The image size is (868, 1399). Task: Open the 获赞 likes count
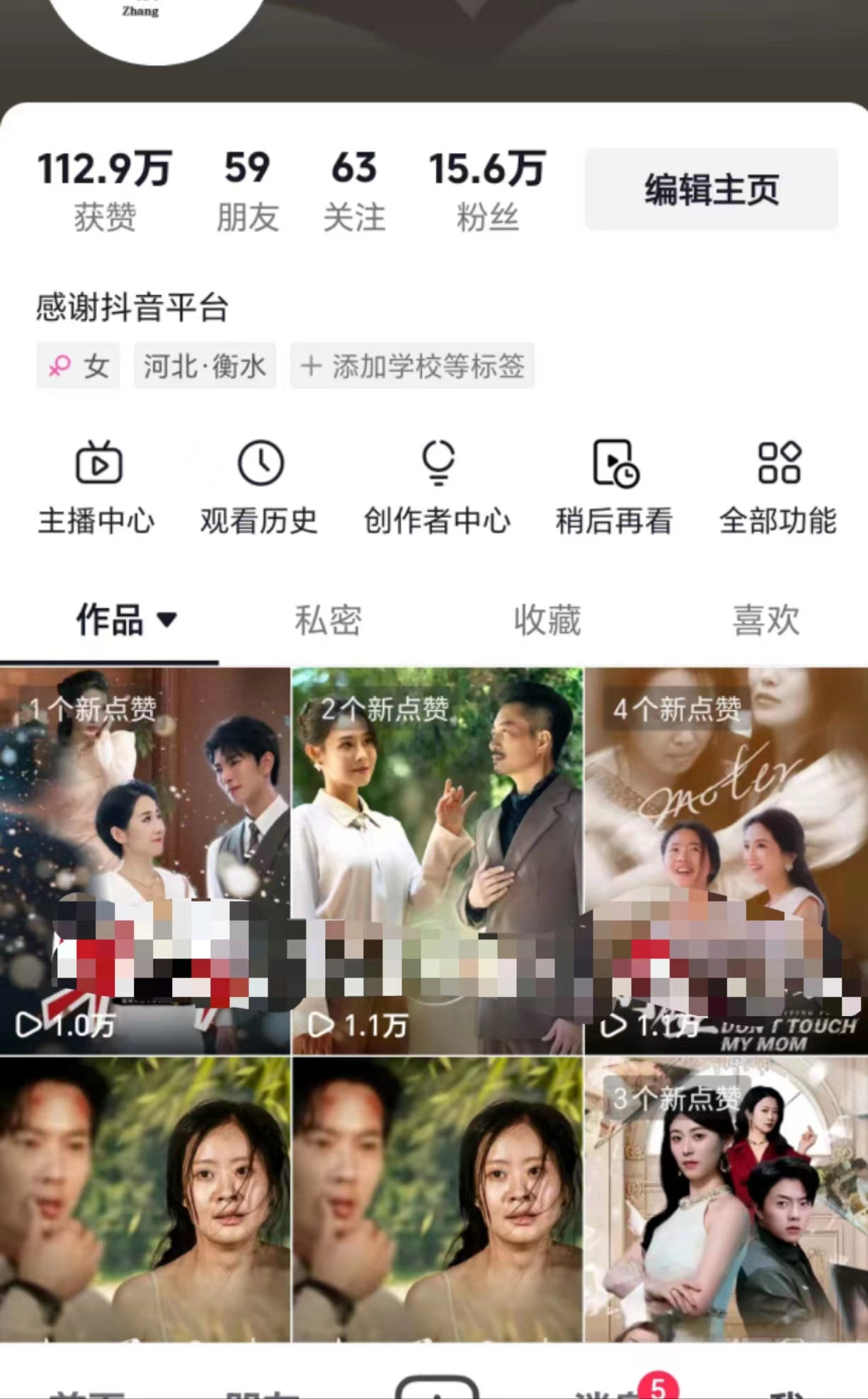coord(104,190)
